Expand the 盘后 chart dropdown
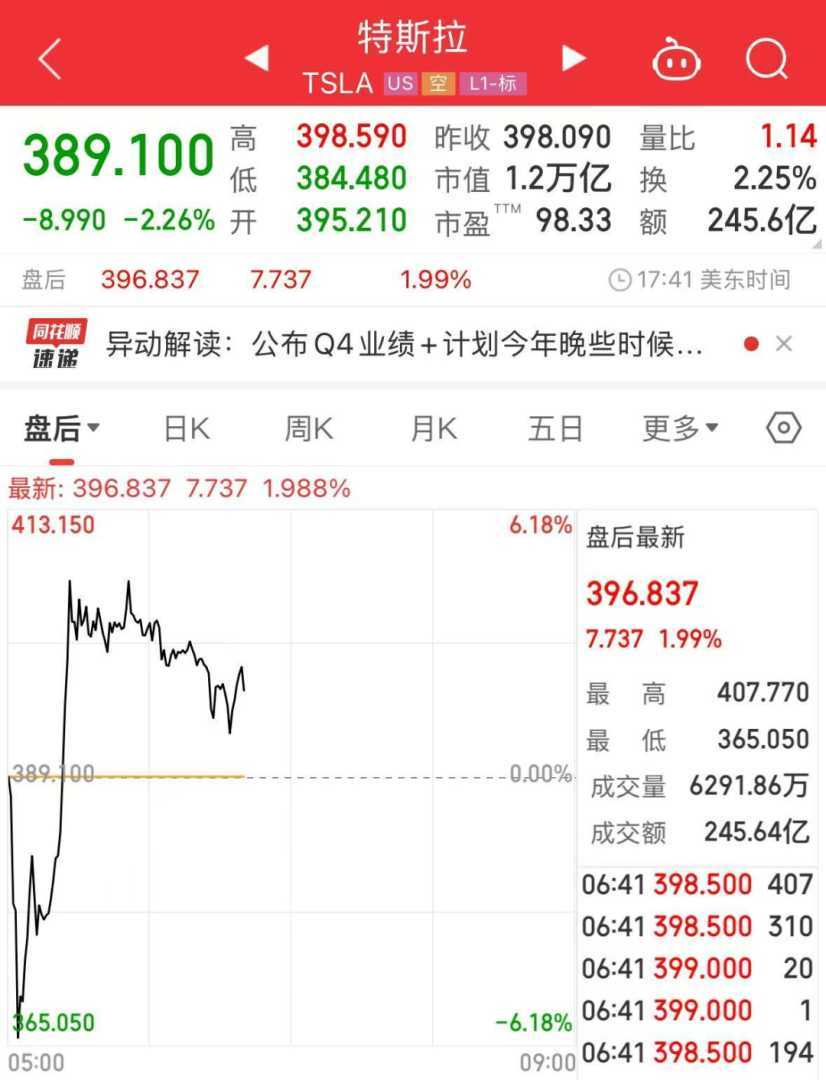 coord(62,430)
